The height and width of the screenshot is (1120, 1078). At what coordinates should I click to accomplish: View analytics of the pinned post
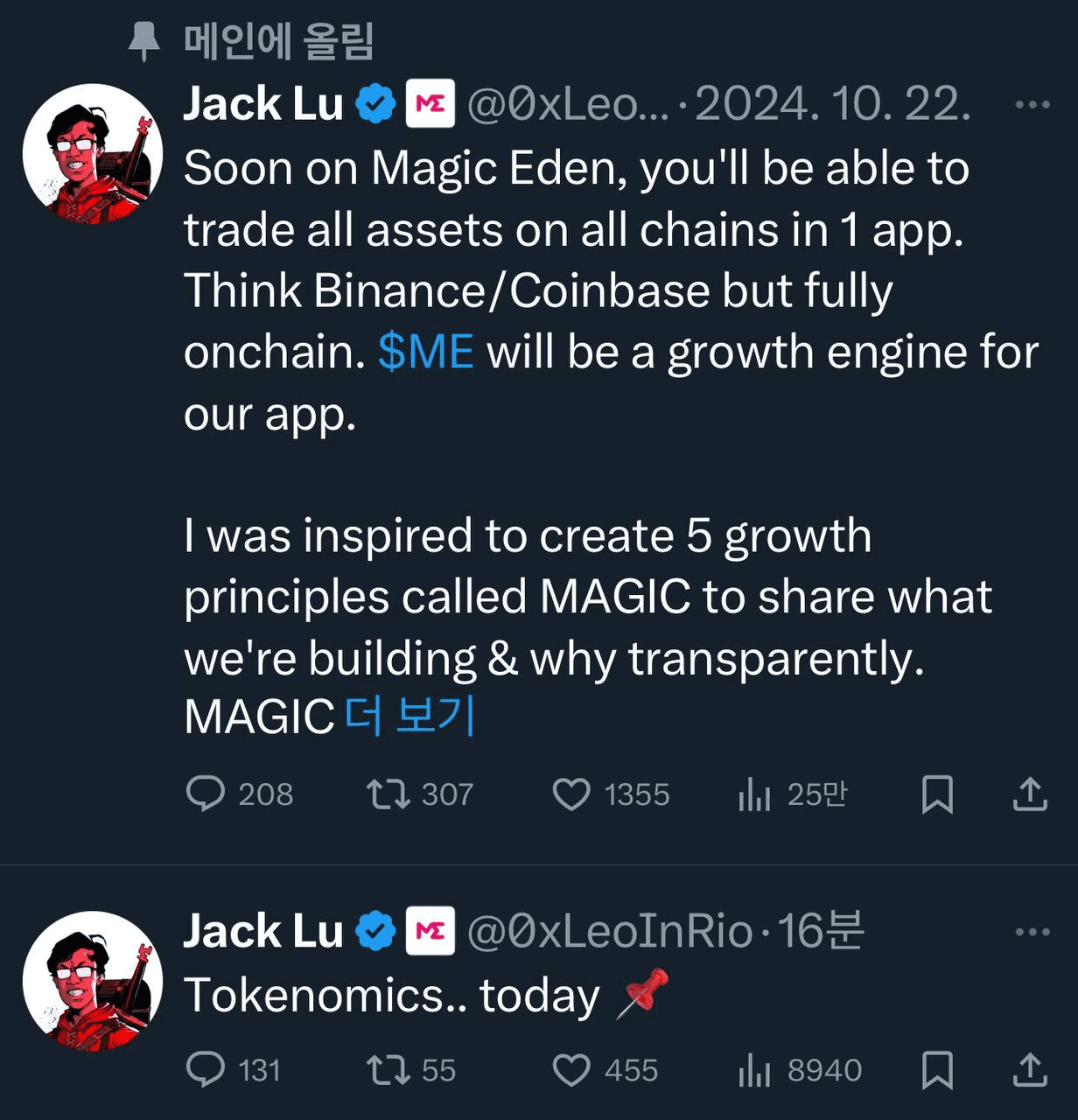tap(754, 794)
